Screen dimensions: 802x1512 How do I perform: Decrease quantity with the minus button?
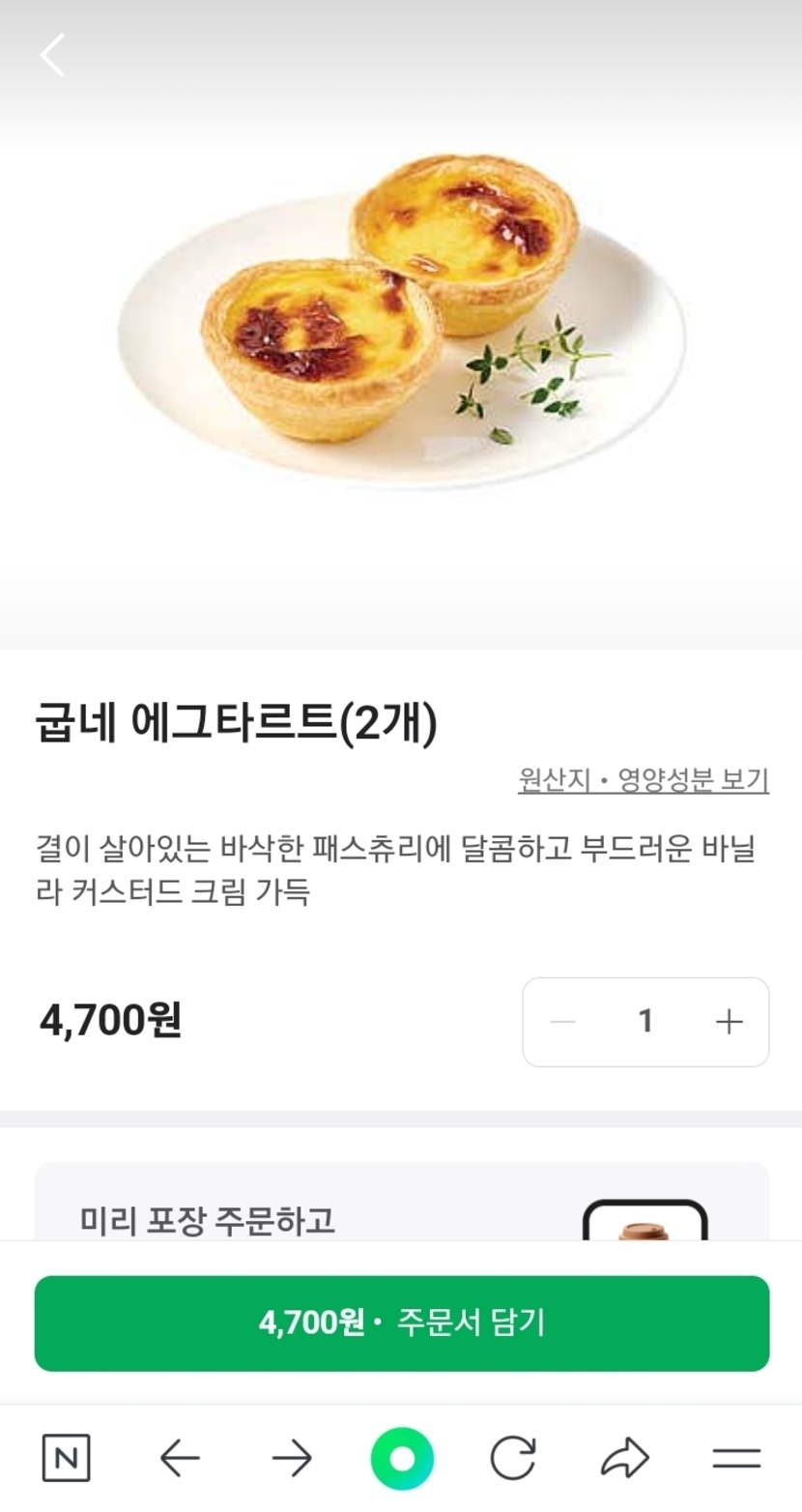pyautogui.click(x=562, y=1022)
